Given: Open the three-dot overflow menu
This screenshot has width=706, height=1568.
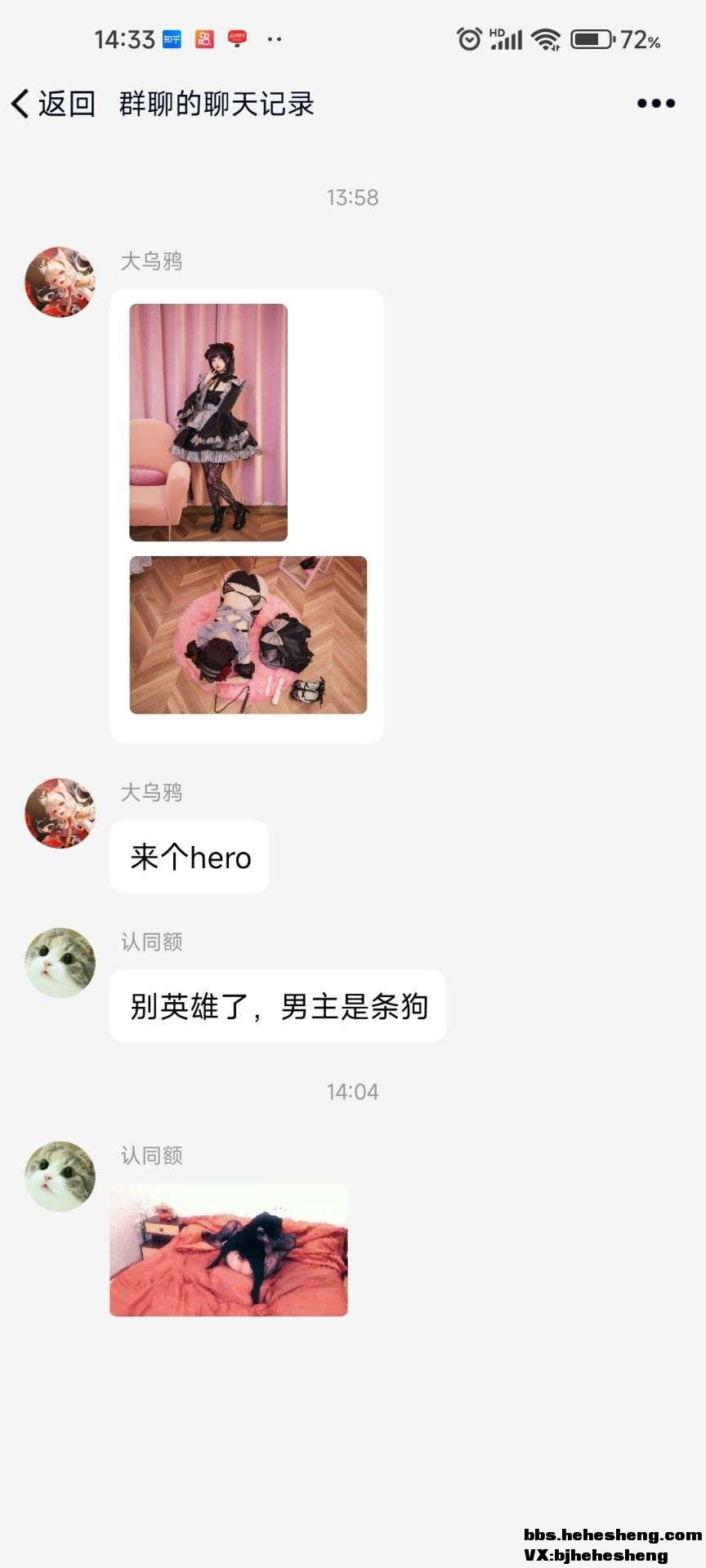Looking at the screenshot, I should [x=655, y=104].
